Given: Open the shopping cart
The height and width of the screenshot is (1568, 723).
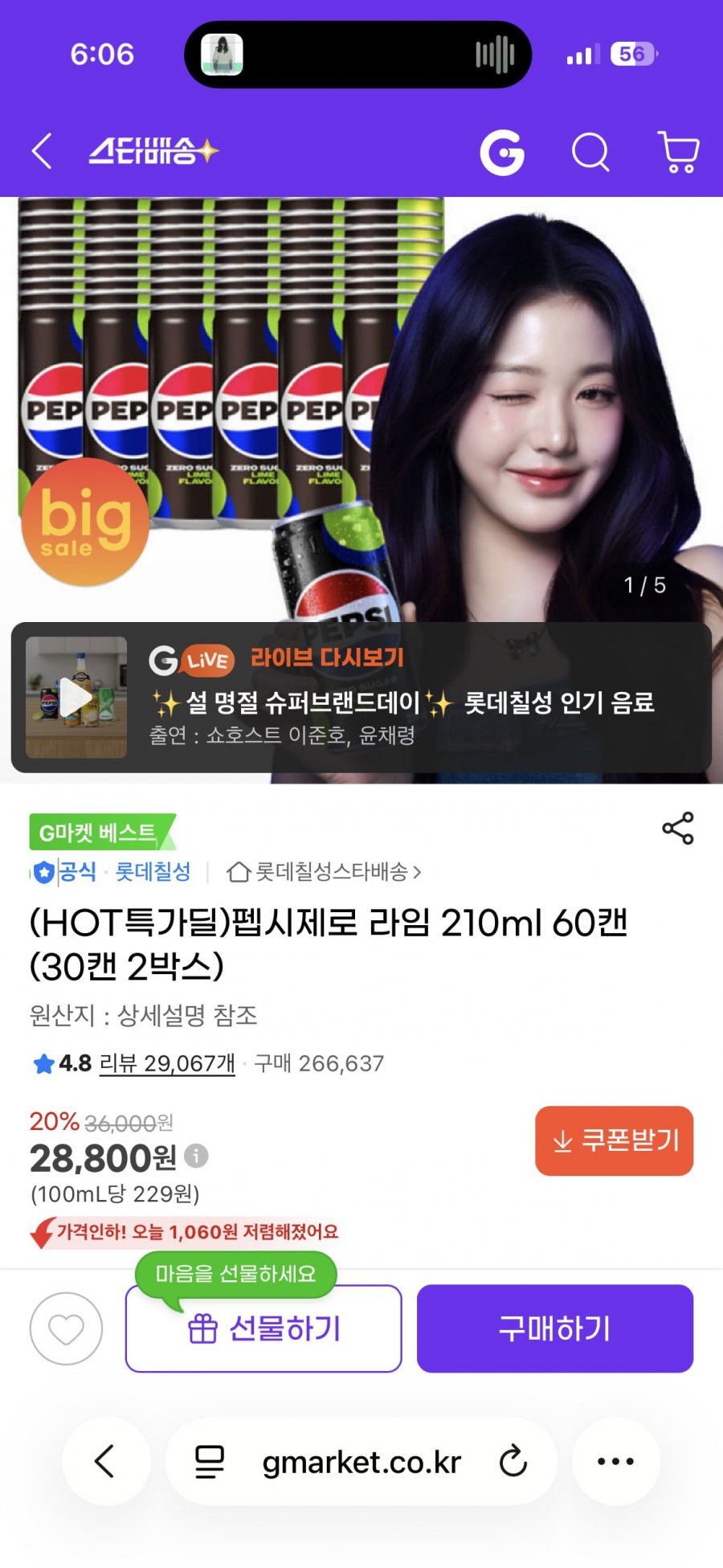Looking at the screenshot, I should click(x=679, y=151).
